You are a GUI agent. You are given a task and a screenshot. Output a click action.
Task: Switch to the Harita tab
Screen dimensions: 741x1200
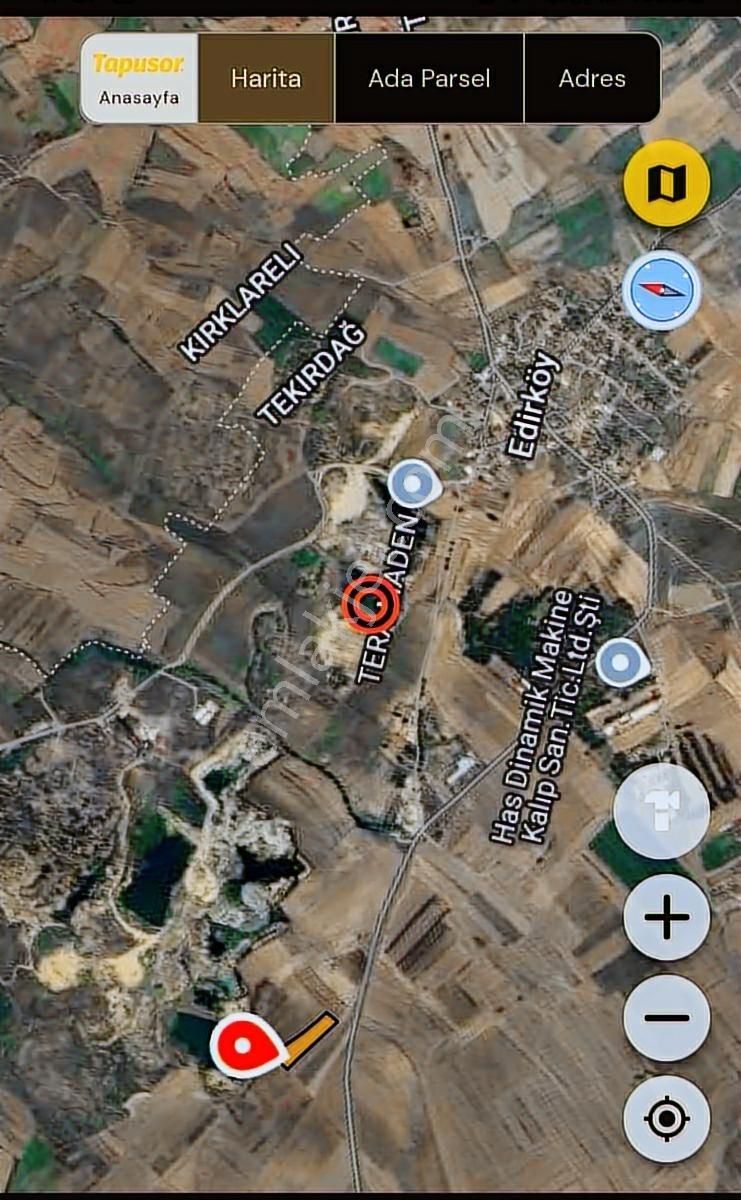pos(266,78)
